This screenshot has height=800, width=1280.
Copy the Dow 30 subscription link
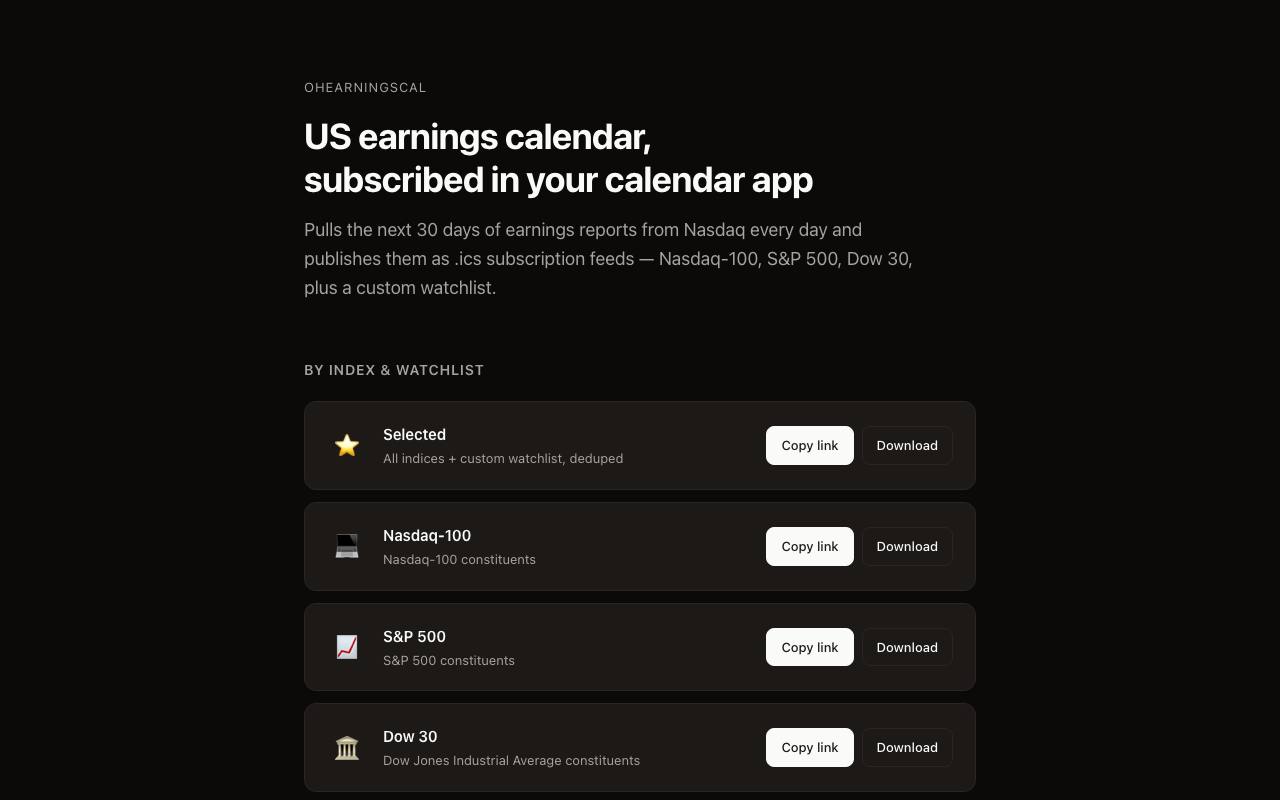(810, 747)
